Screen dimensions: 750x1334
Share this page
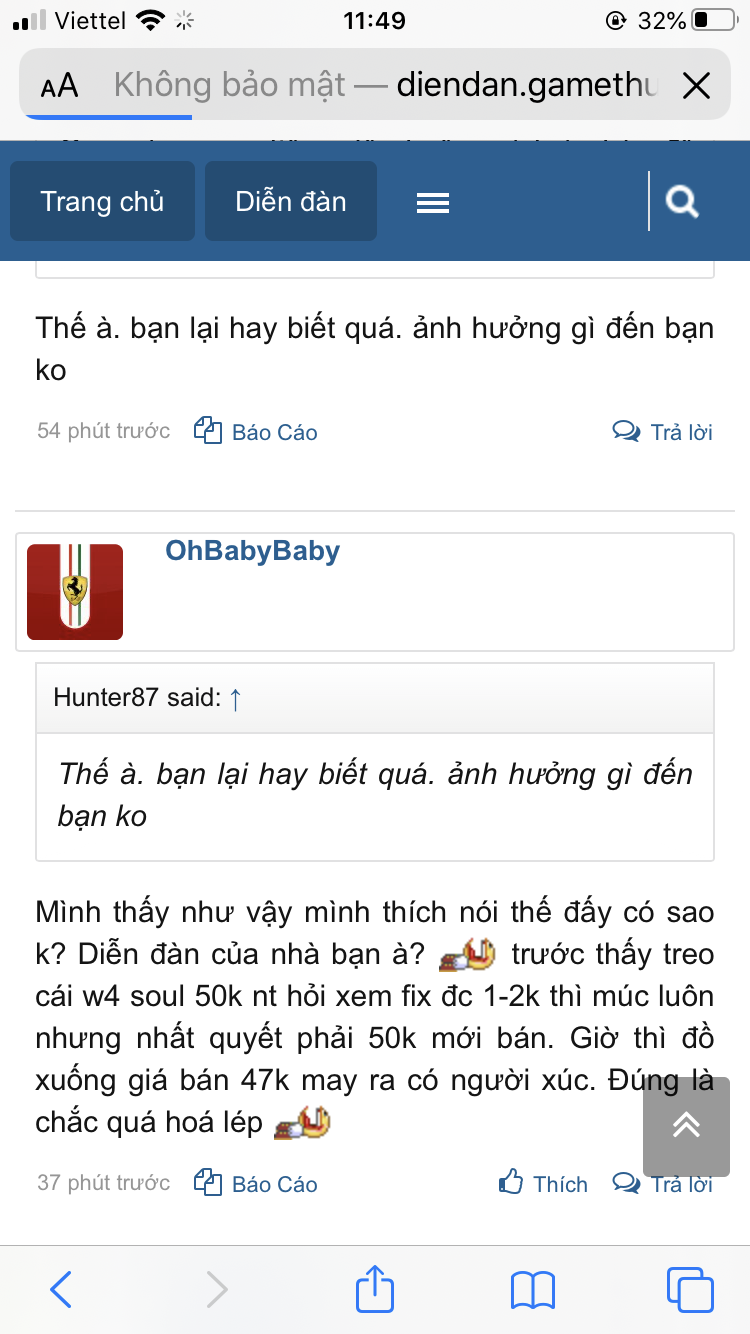pos(375,1289)
